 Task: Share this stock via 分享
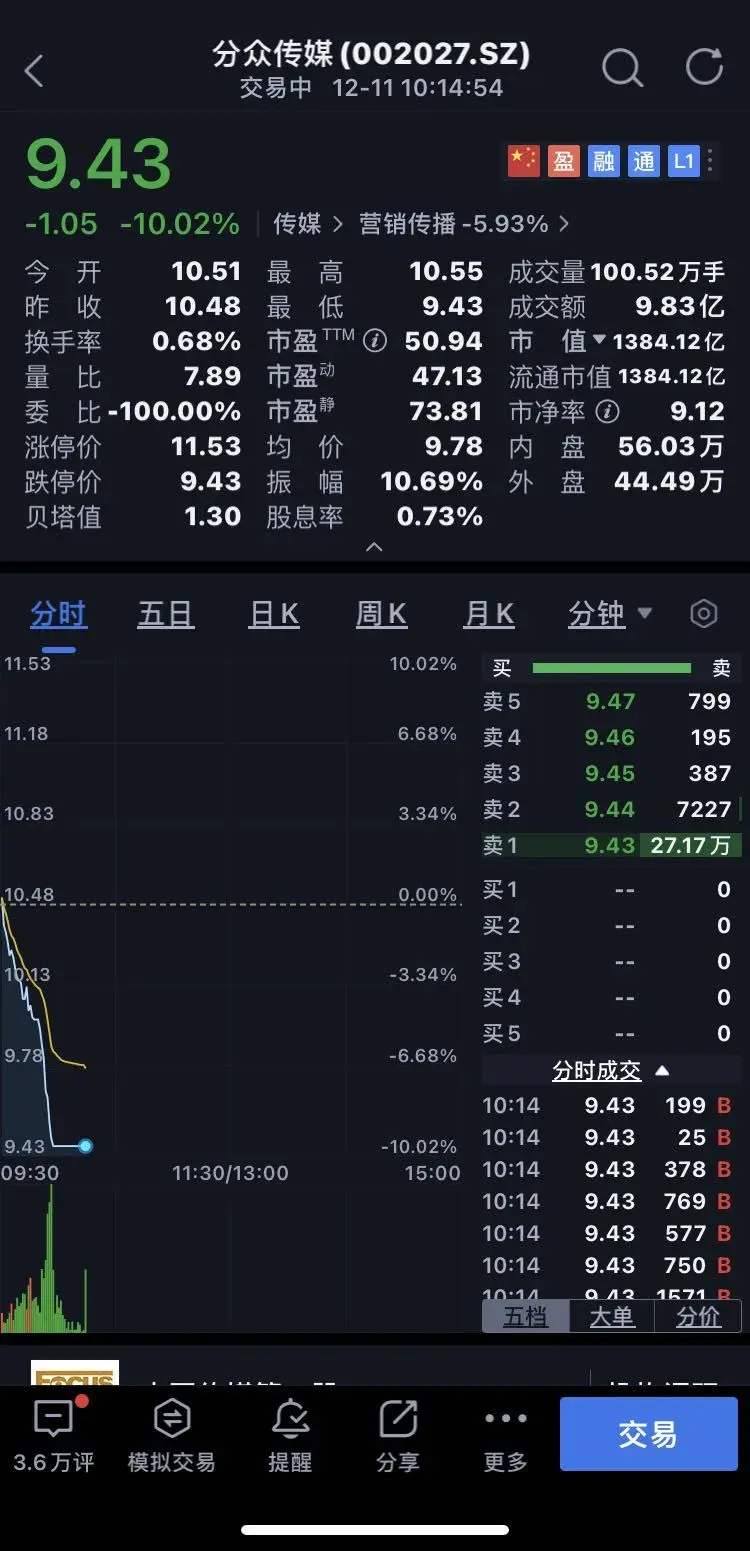(397, 1436)
